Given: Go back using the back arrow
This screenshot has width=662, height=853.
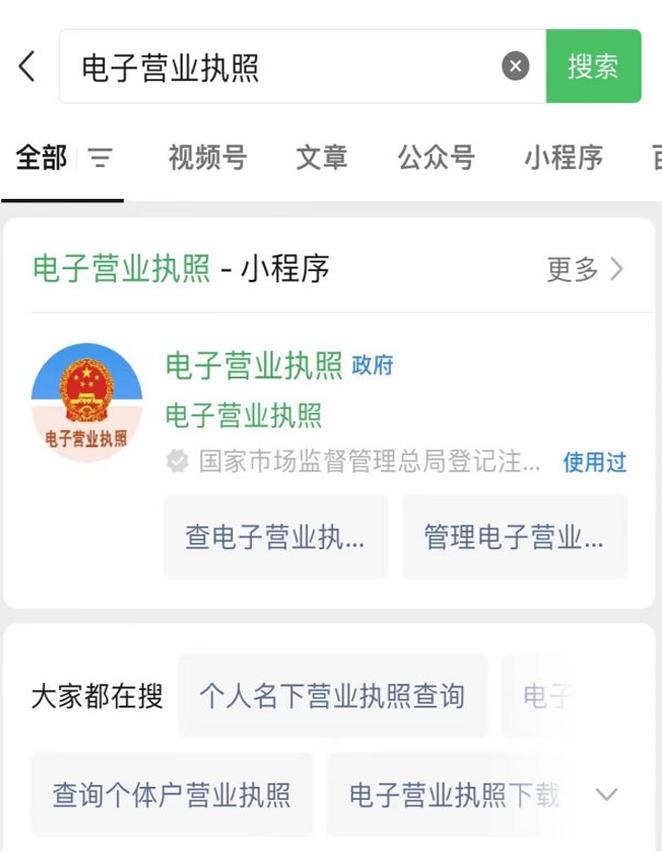Looking at the screenshot, I should pos(27,67).
